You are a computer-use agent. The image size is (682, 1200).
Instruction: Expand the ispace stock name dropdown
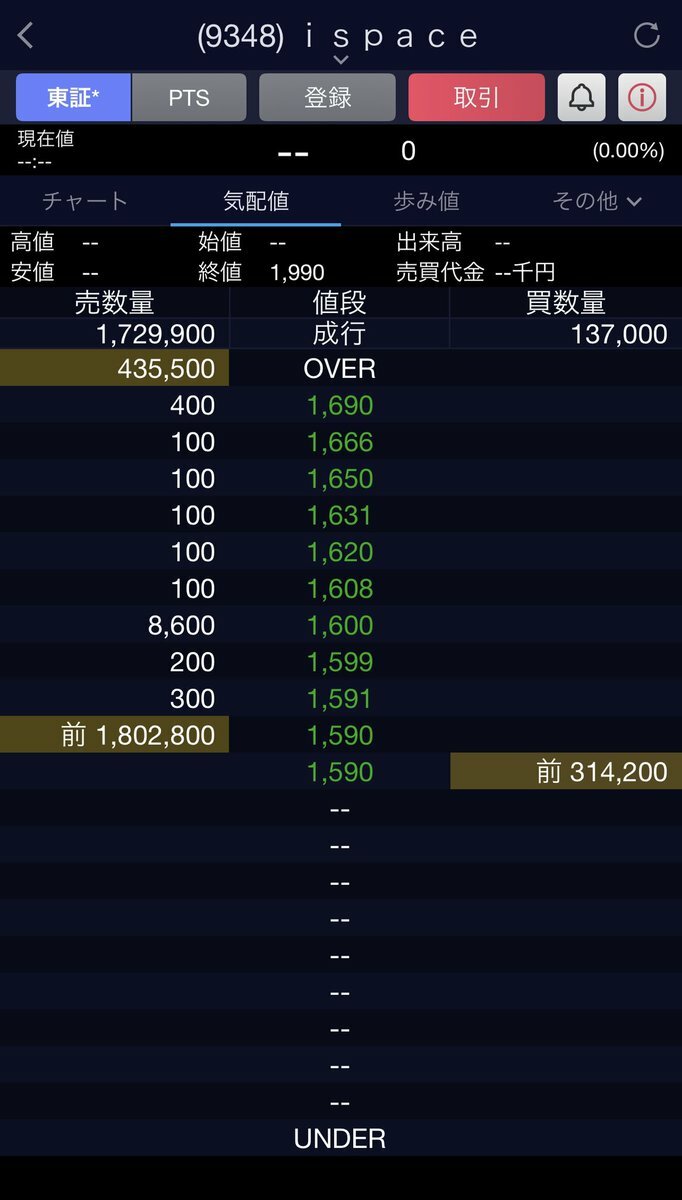(340, 60)
